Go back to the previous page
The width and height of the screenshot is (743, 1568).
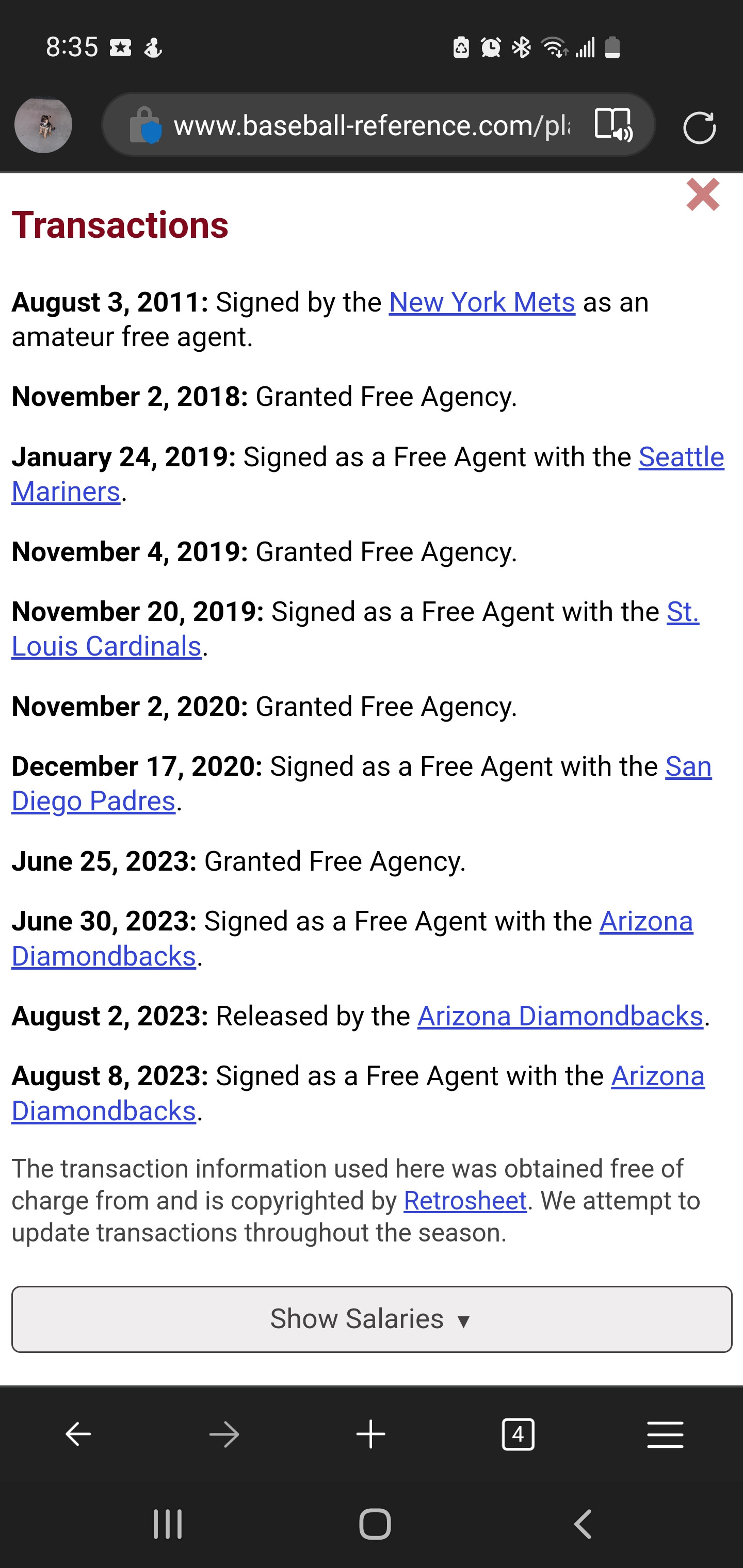(78, 1435)
